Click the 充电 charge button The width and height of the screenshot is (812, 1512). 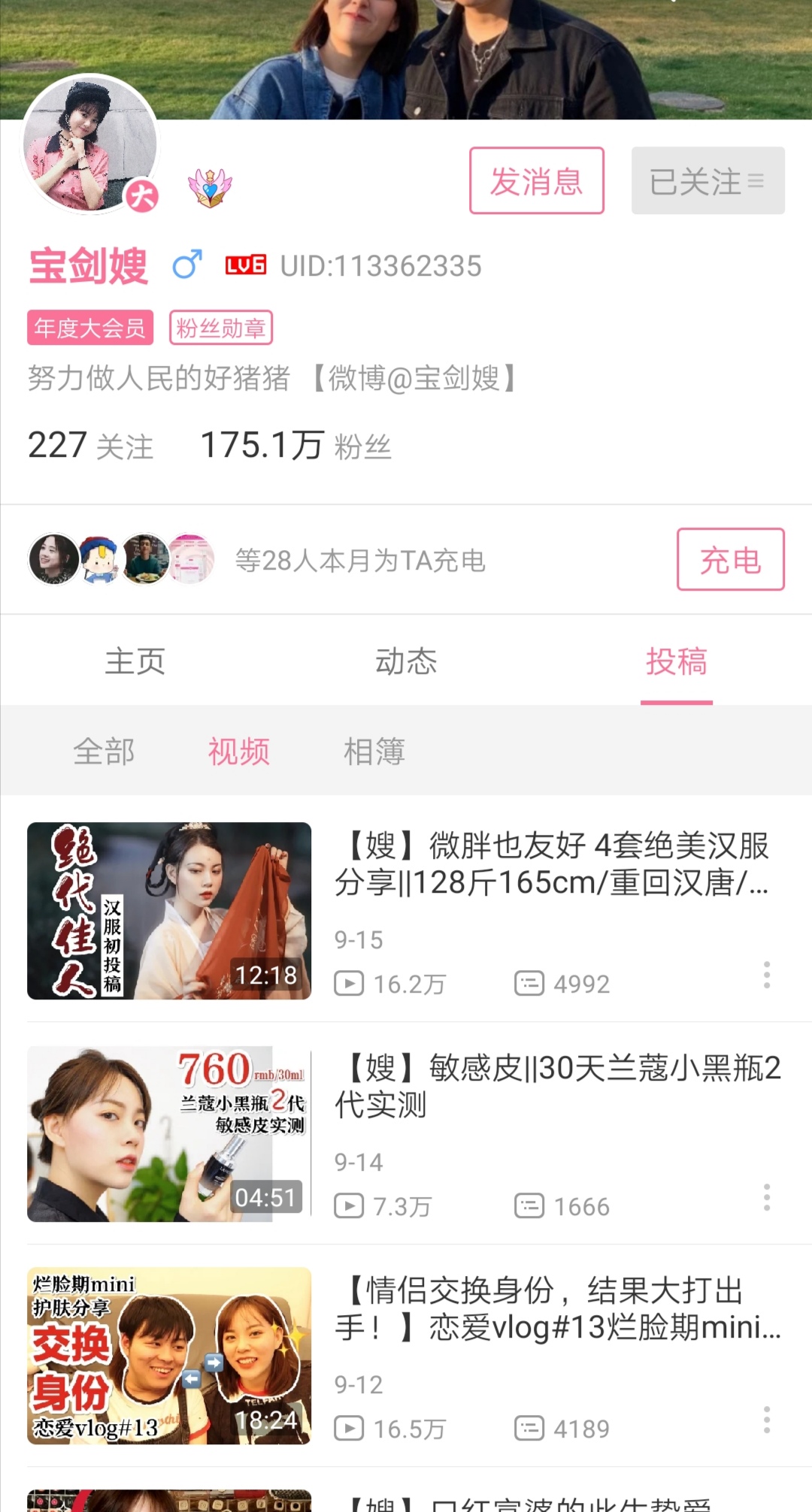coord(730,560)
